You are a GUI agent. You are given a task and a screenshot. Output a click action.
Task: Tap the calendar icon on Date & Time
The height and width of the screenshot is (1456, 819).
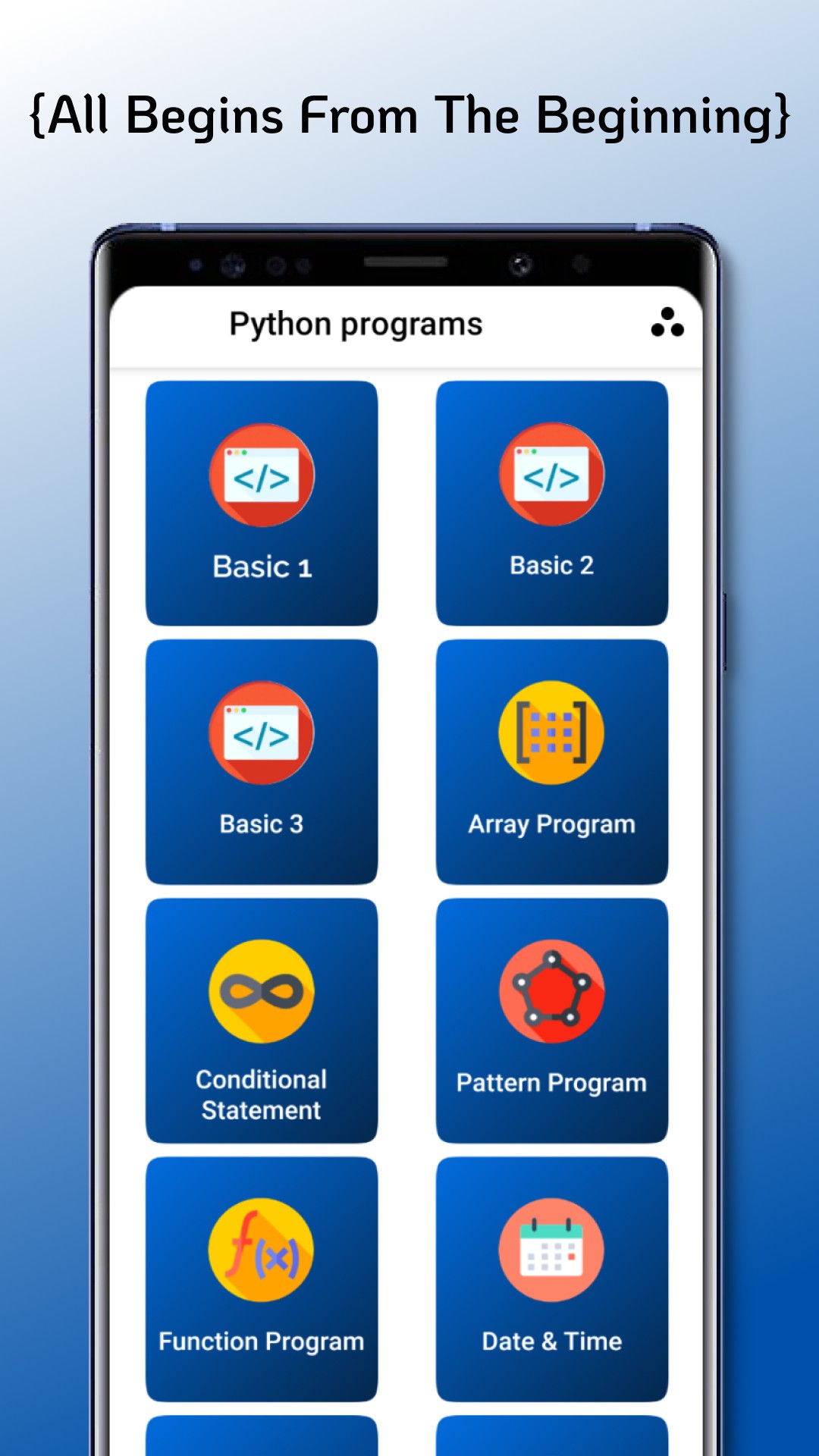coord(552,1251)
